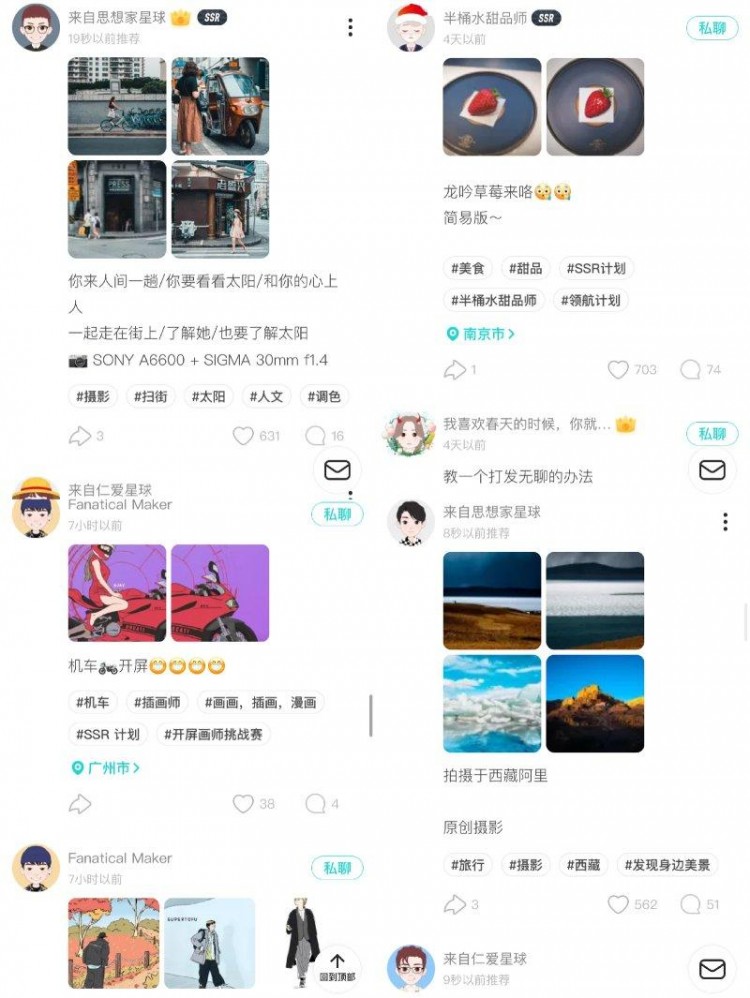Click the SSR badge beside 半桶水甜品师
Screen dimensions: 750x998
pos(543,16)
